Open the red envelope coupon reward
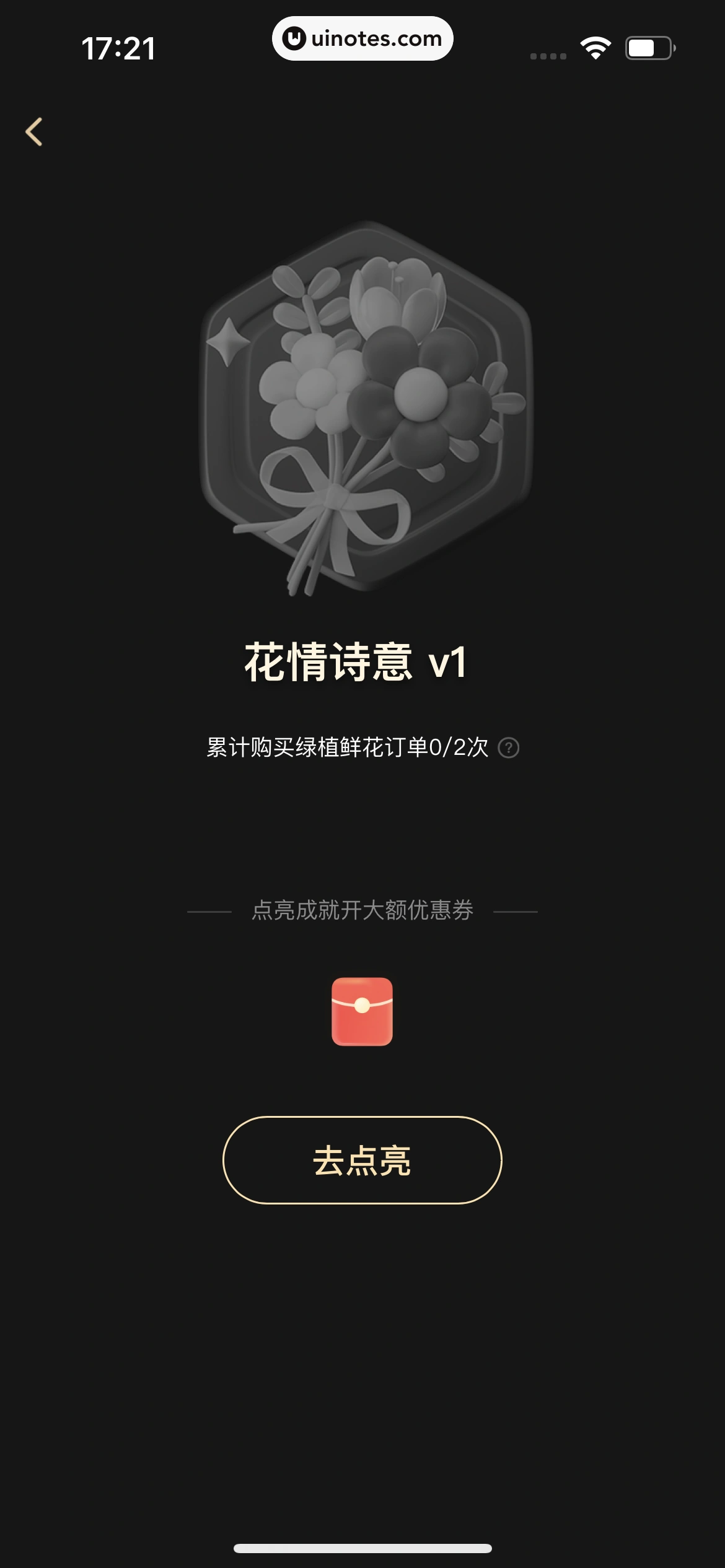The height and width of the screenshot is (1568, 725). [362, 1012]
